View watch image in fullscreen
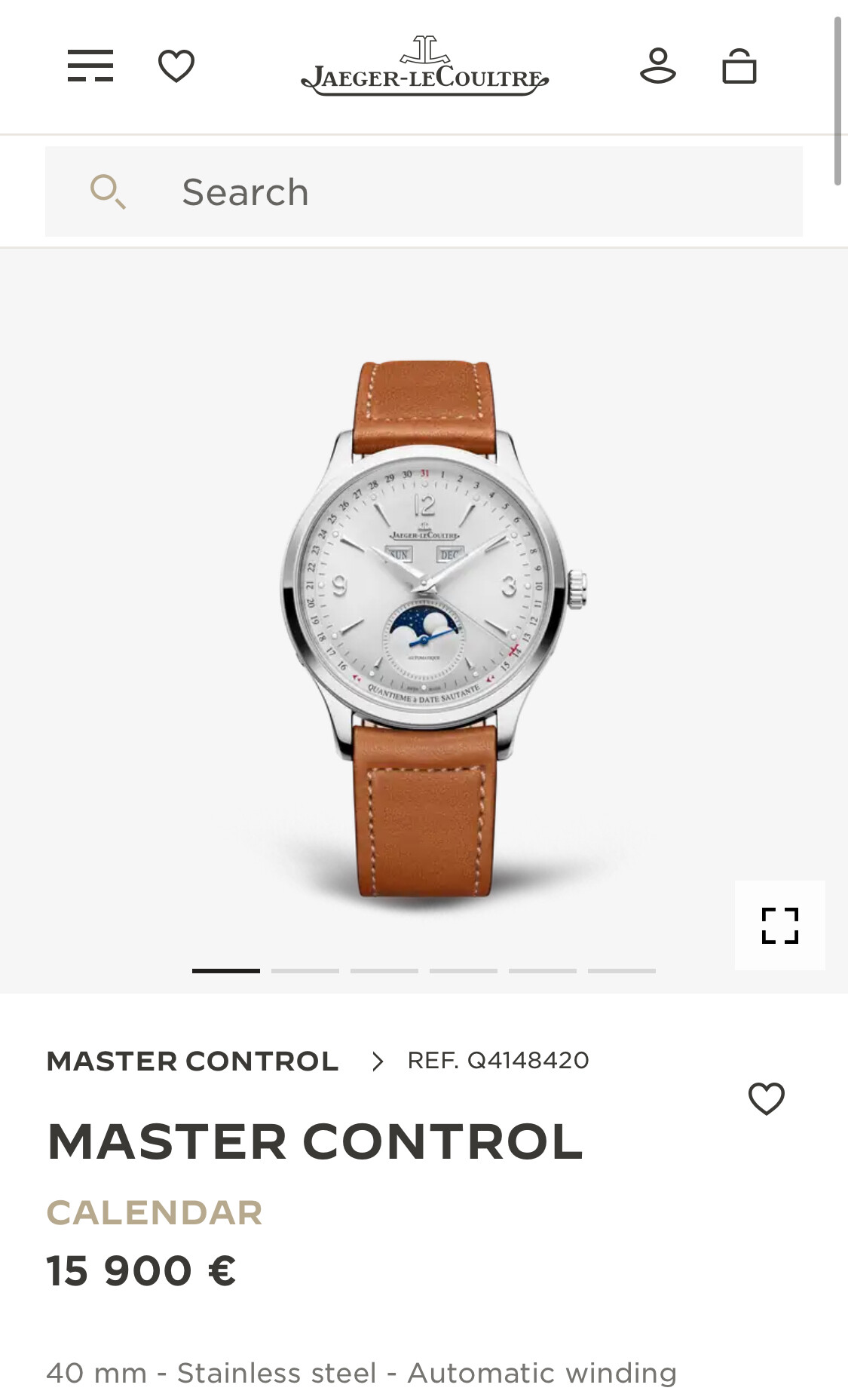 pyautogui.click(x=780, y=925)
